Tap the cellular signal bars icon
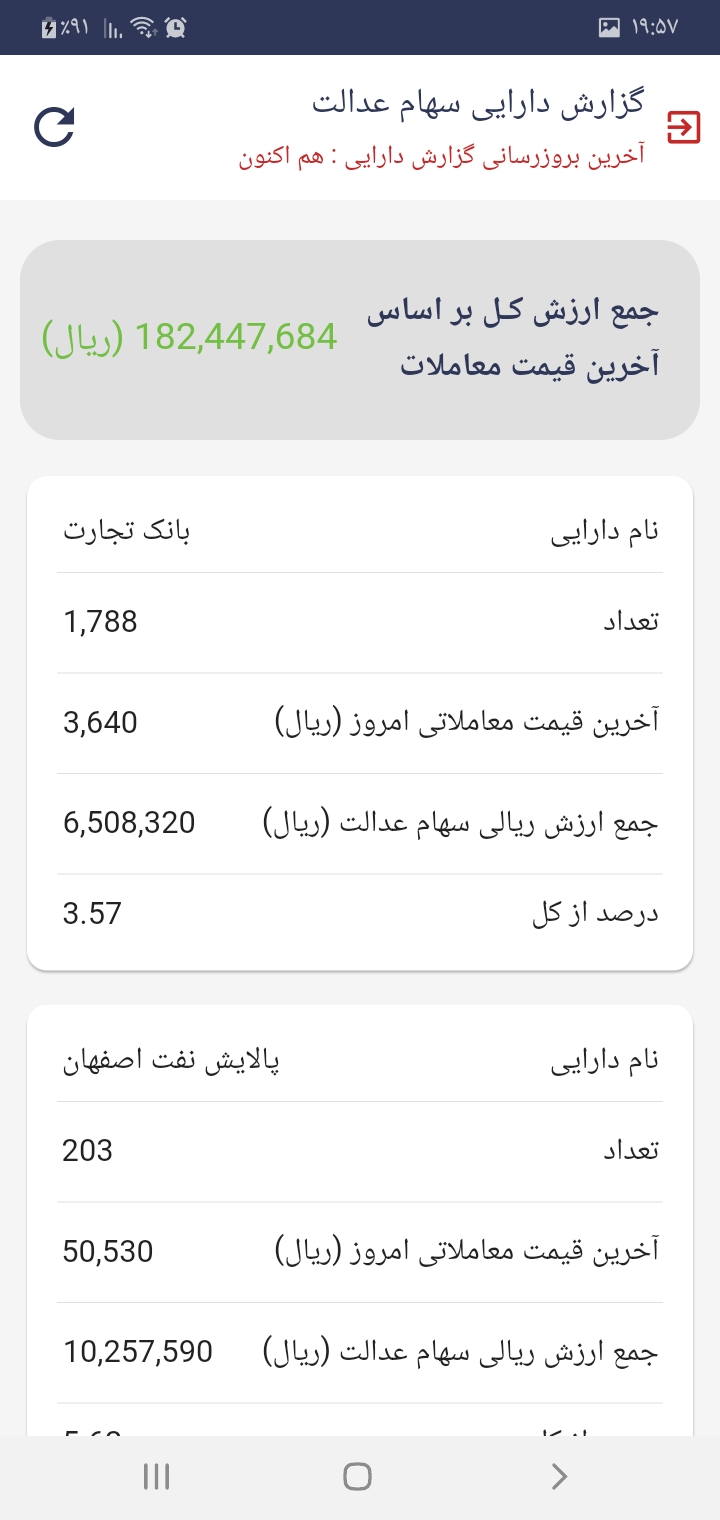Viewport: 720px width, 1520px height. pos(110,27)
